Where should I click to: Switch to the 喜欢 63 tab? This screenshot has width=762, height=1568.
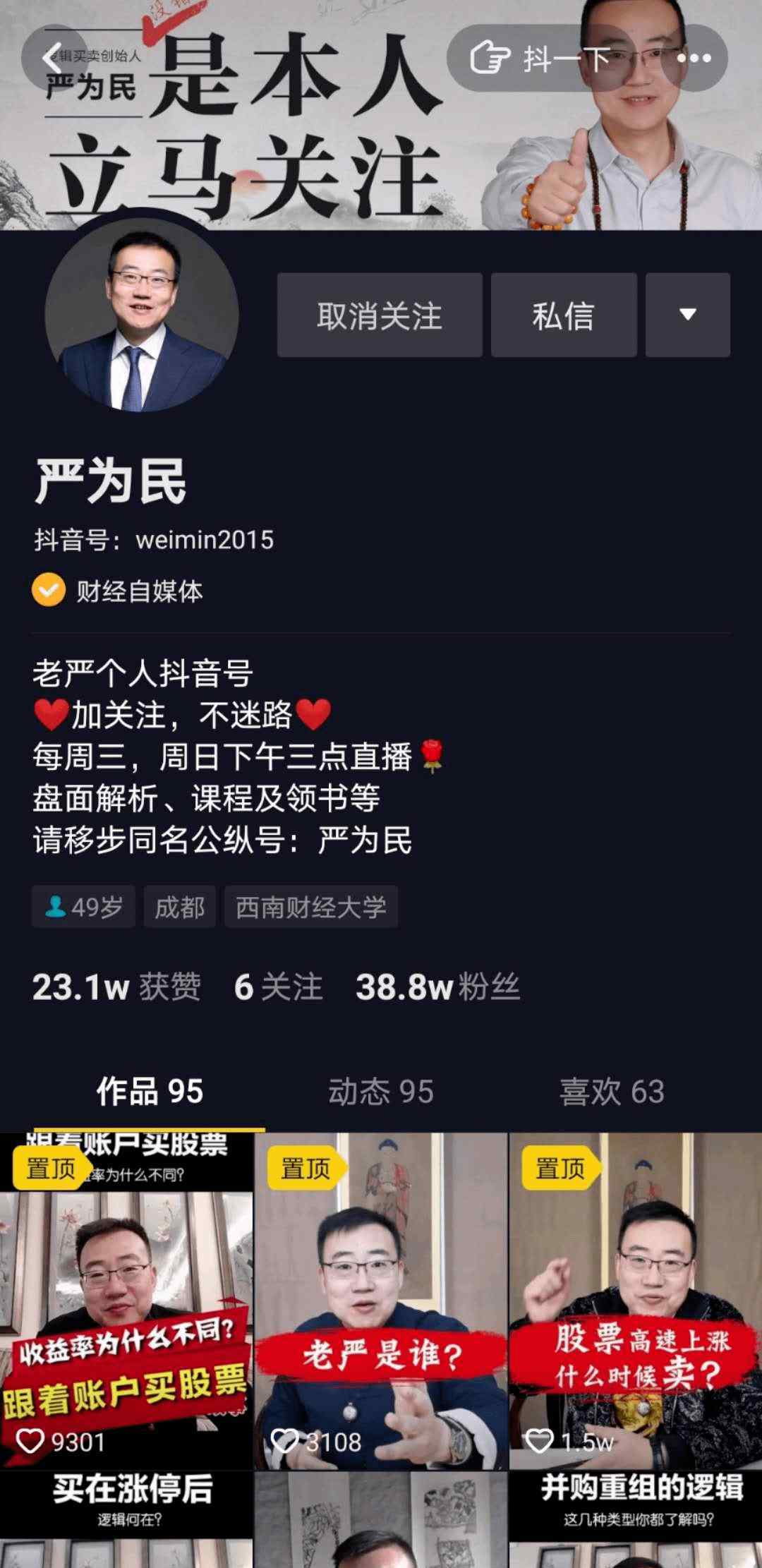(612, 1092)
